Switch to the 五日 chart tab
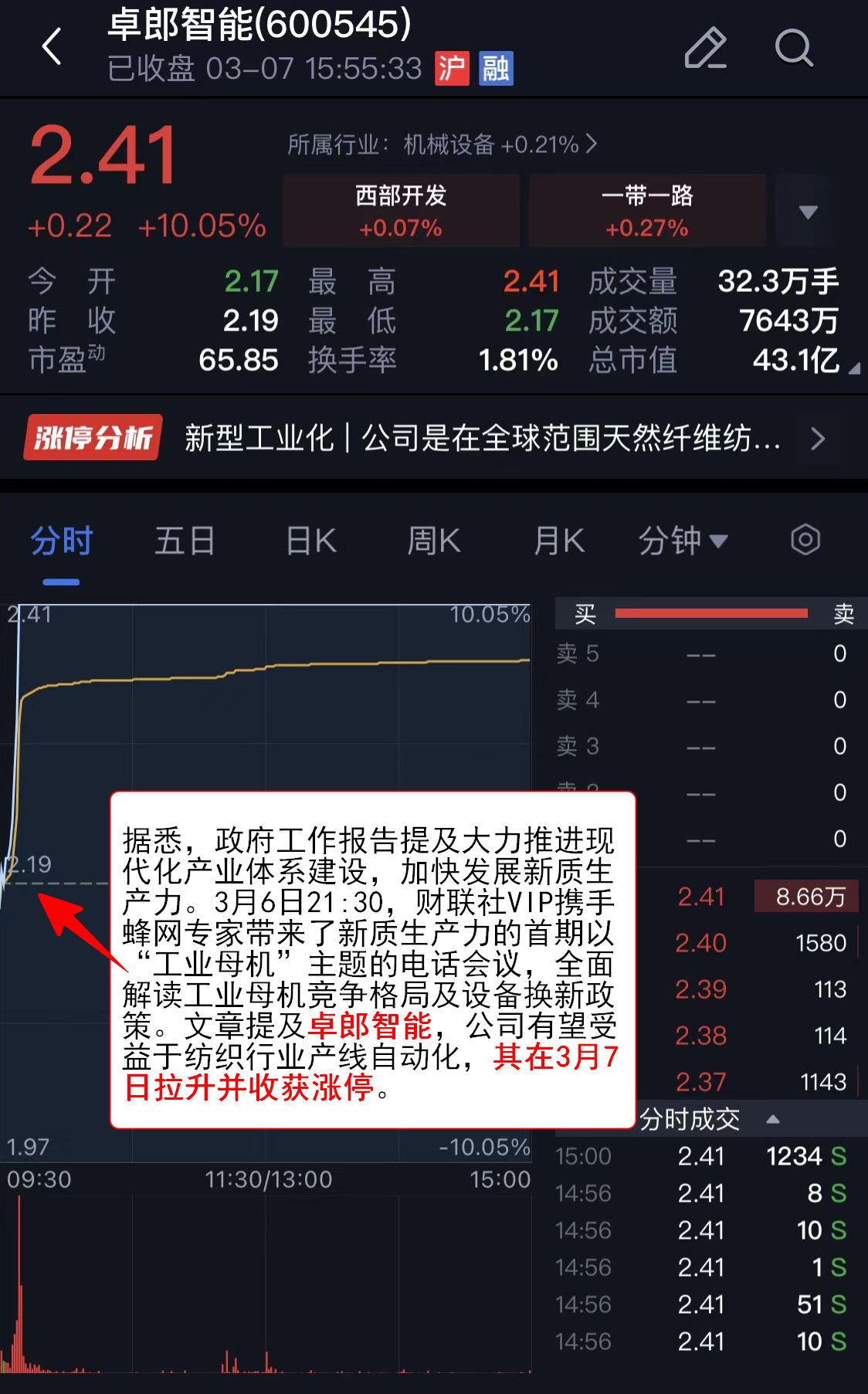Image resolution: width=868 pixels, height=1394 pixels. tap(185, 541)
